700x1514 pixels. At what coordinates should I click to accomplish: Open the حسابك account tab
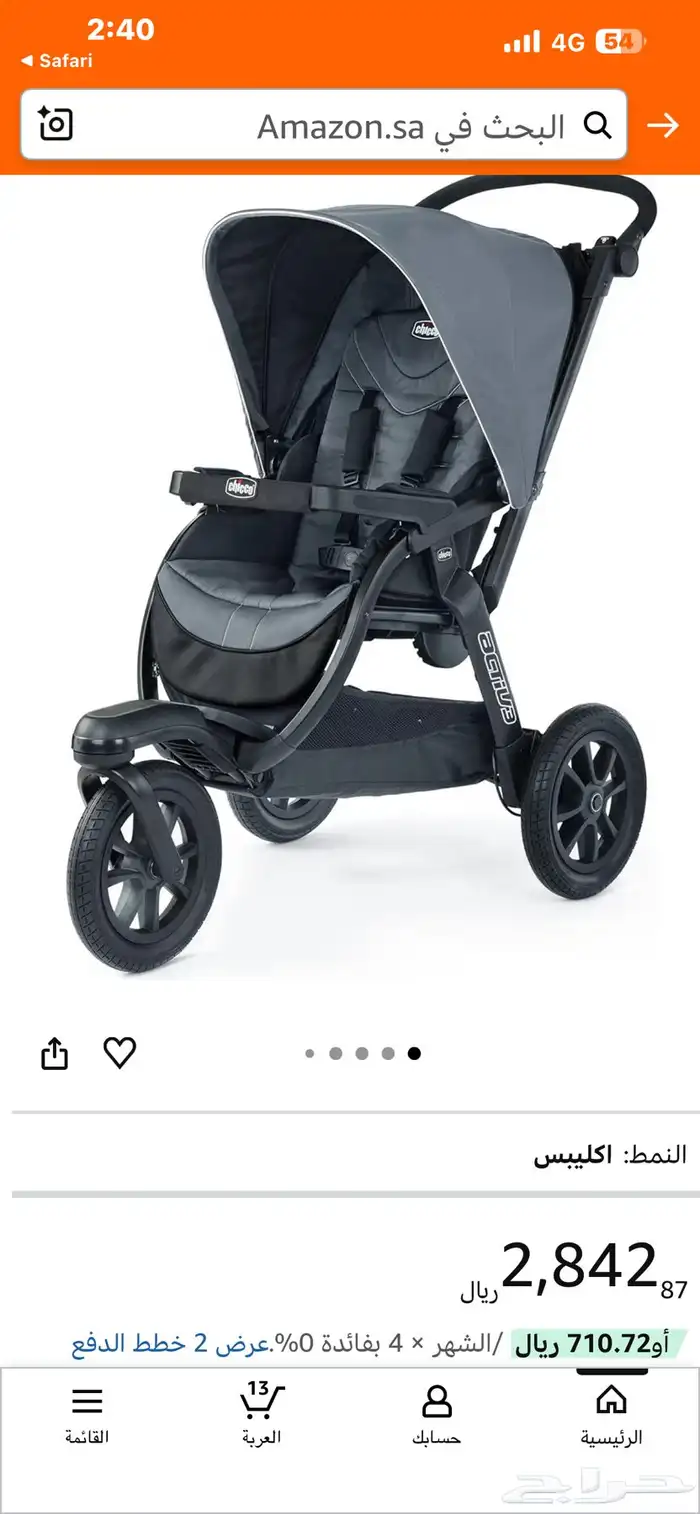436,1415
